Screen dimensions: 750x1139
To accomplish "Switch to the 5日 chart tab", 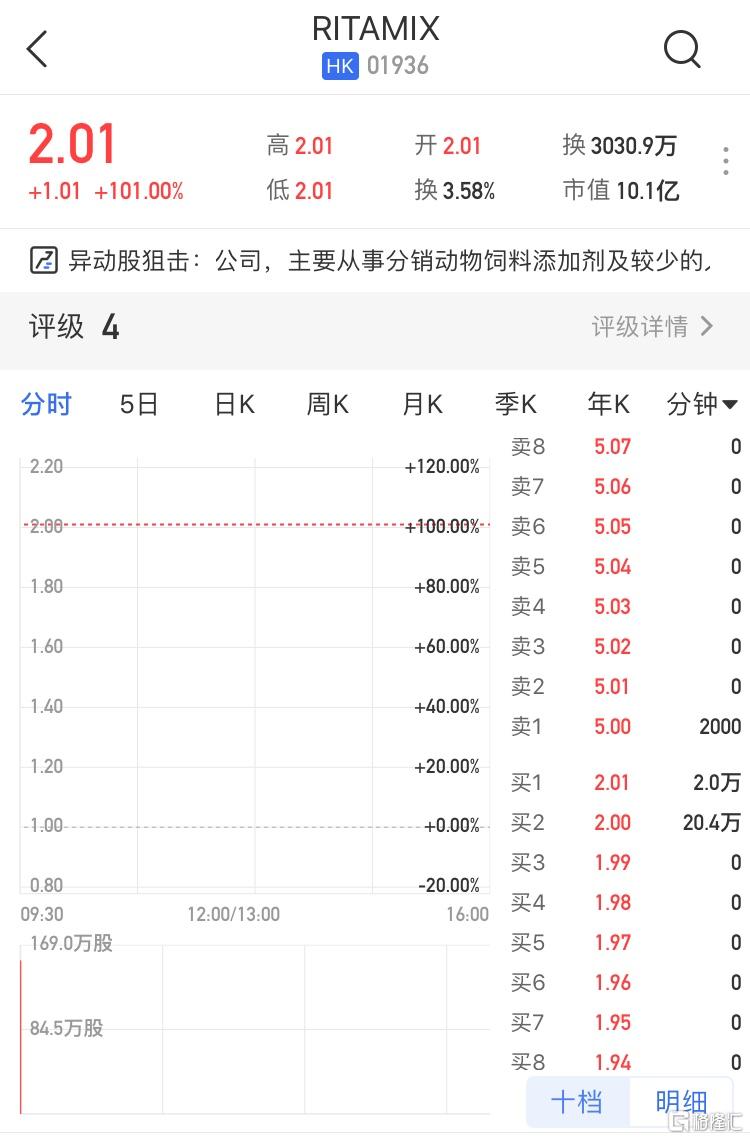I will click(x=139, y=404).
